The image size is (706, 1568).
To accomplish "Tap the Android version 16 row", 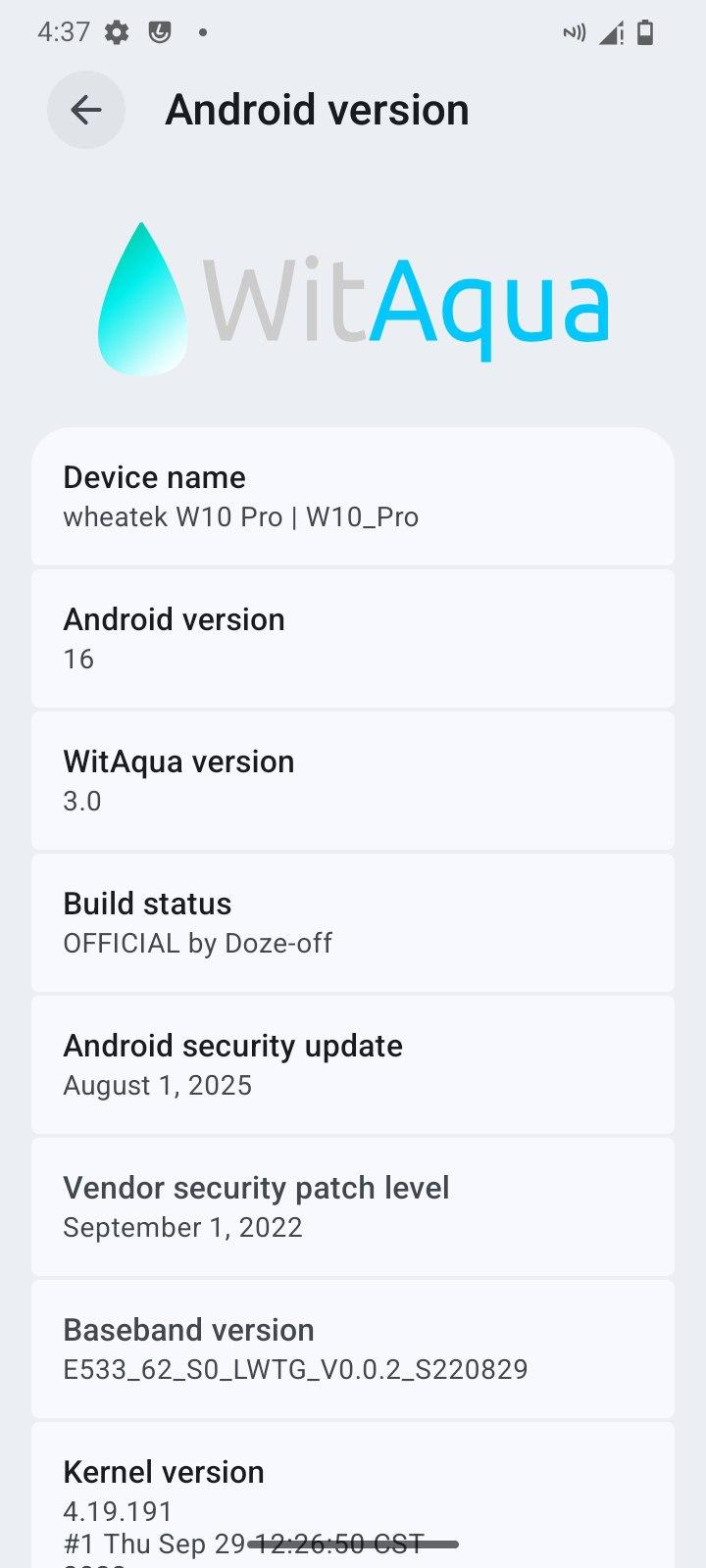I will [353, 639].
